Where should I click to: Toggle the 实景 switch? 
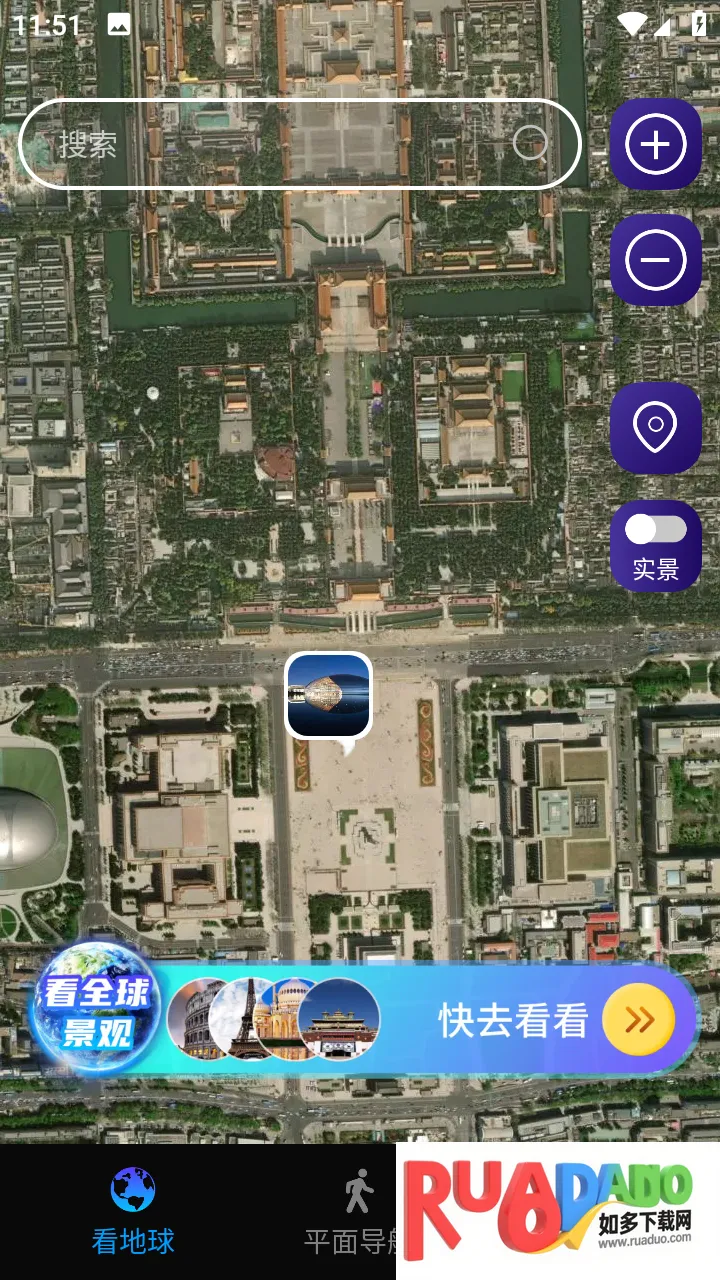tap(656, 530)
